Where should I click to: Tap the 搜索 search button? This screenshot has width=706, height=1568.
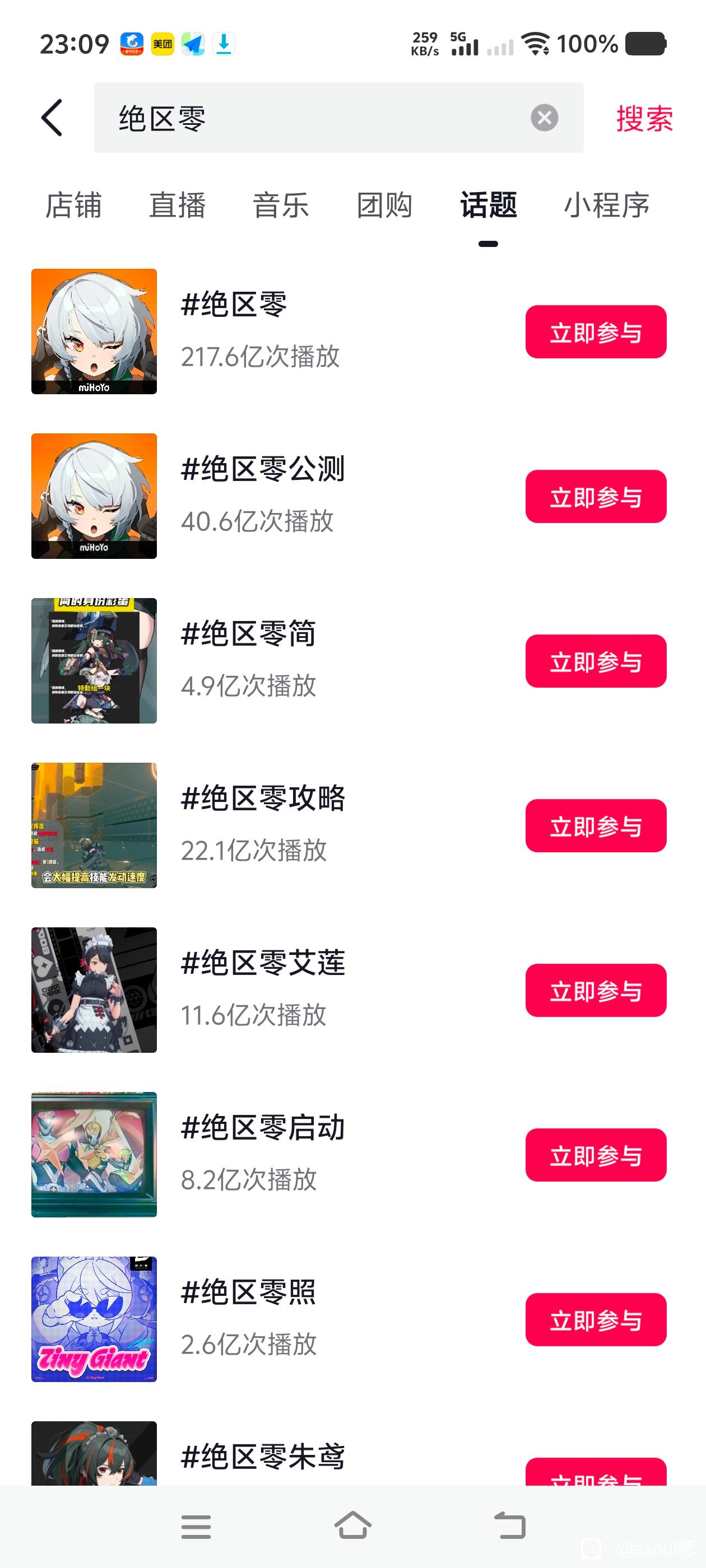point(644,118)
